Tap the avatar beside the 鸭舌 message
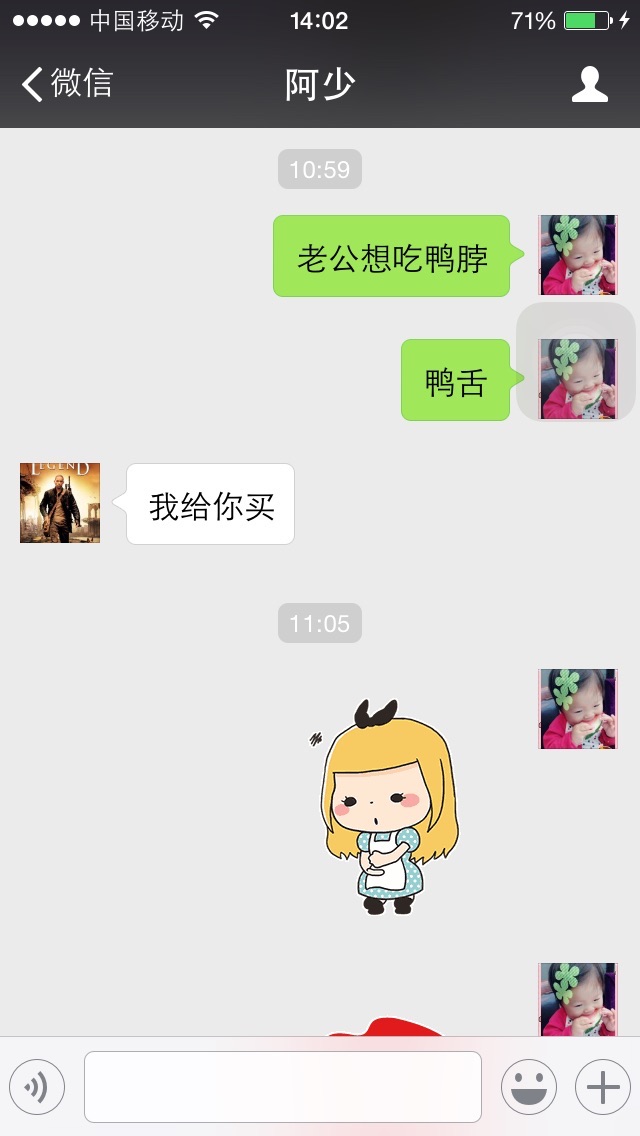 click(578, 378)
